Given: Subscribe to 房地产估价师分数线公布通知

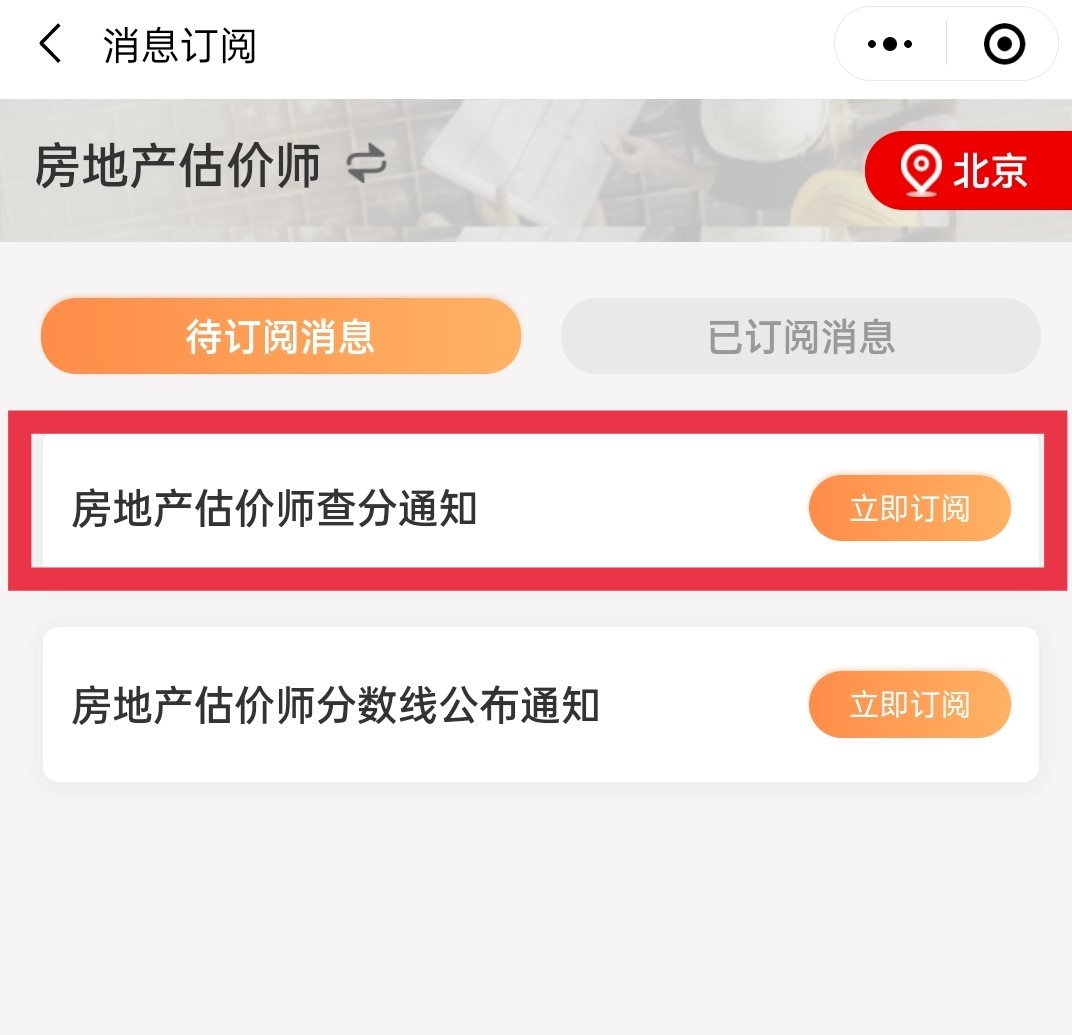Looking at the screenshot, I should tap(909, 705).
